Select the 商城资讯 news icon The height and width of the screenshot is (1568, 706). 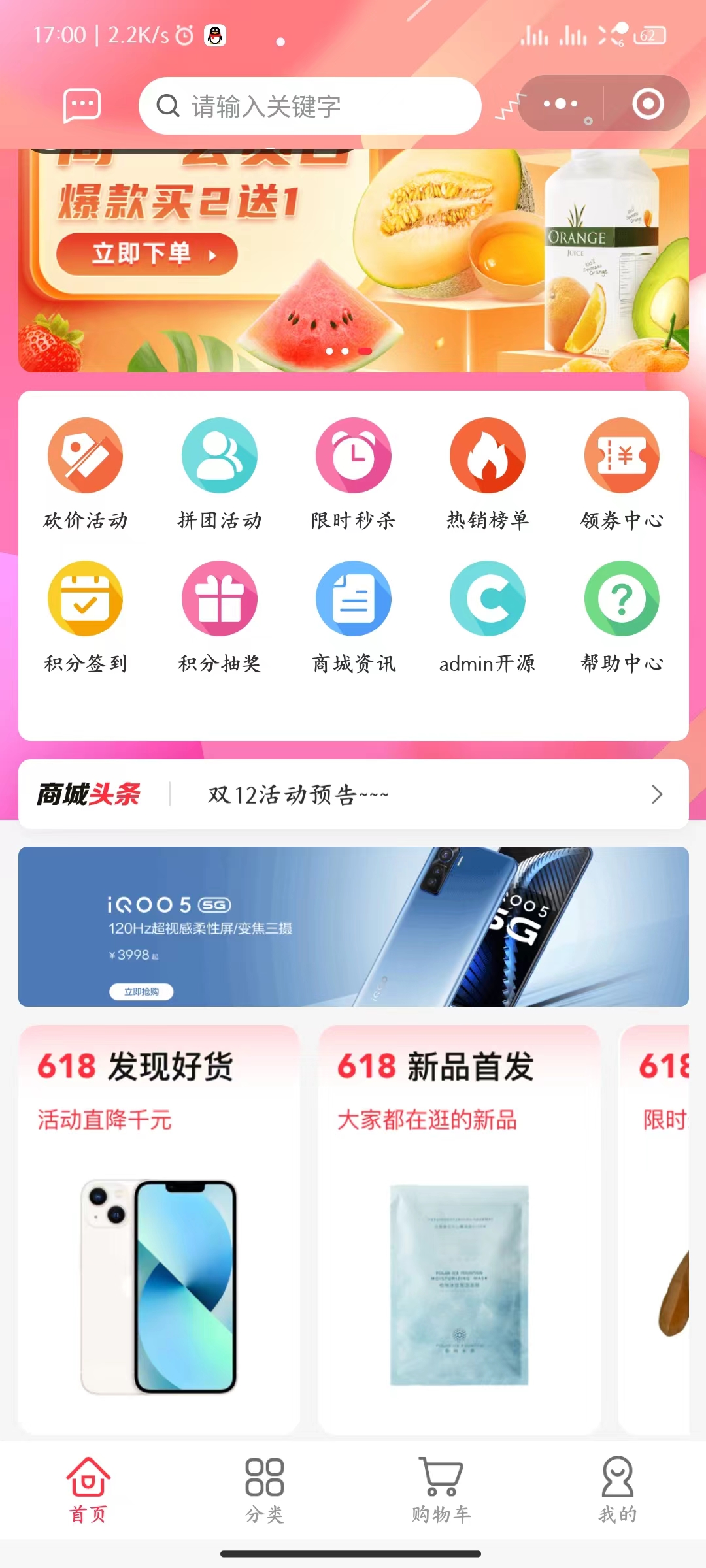(x=353, y=599)
